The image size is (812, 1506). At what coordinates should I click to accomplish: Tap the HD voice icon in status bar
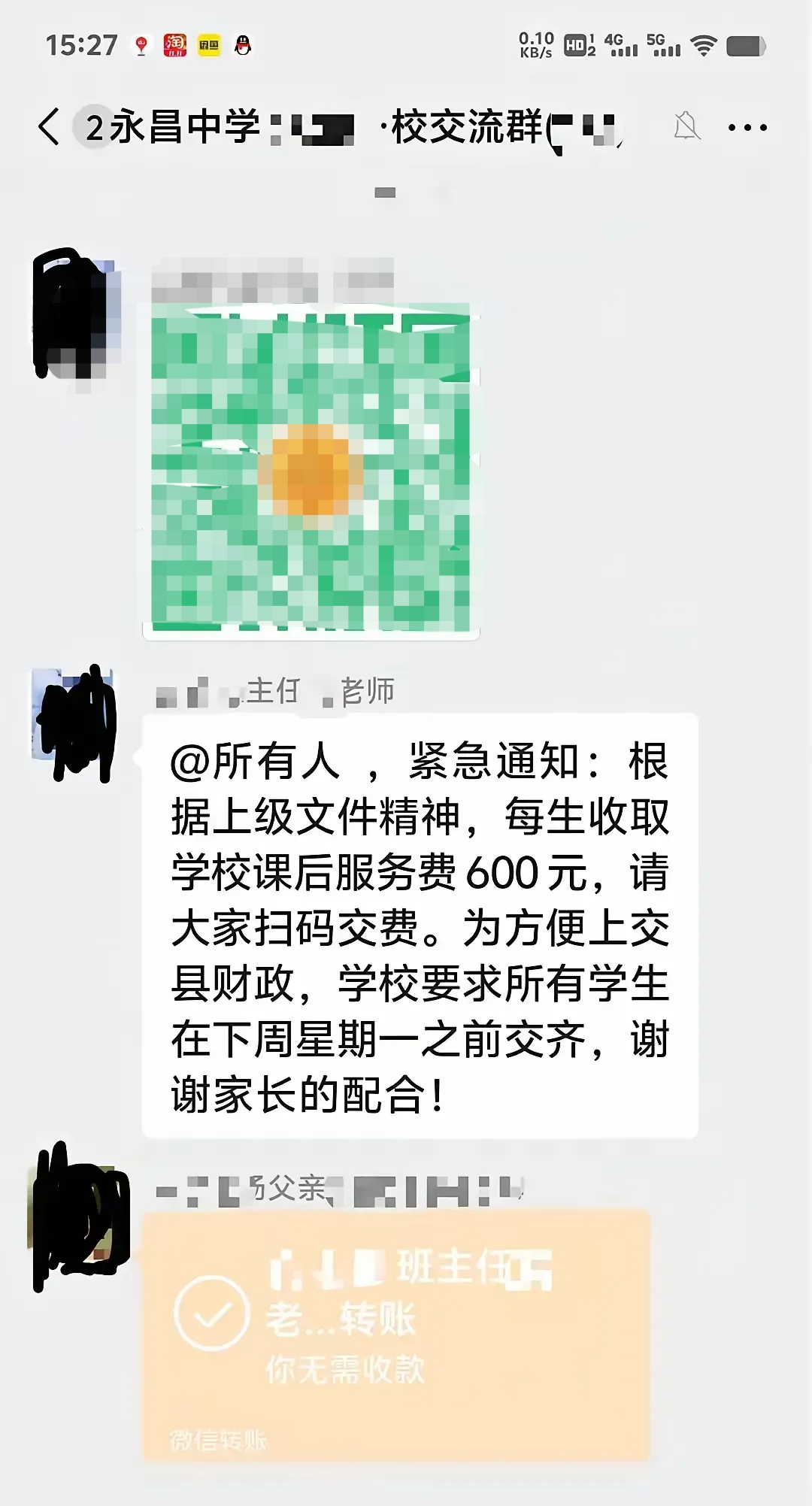coord(574,45)
